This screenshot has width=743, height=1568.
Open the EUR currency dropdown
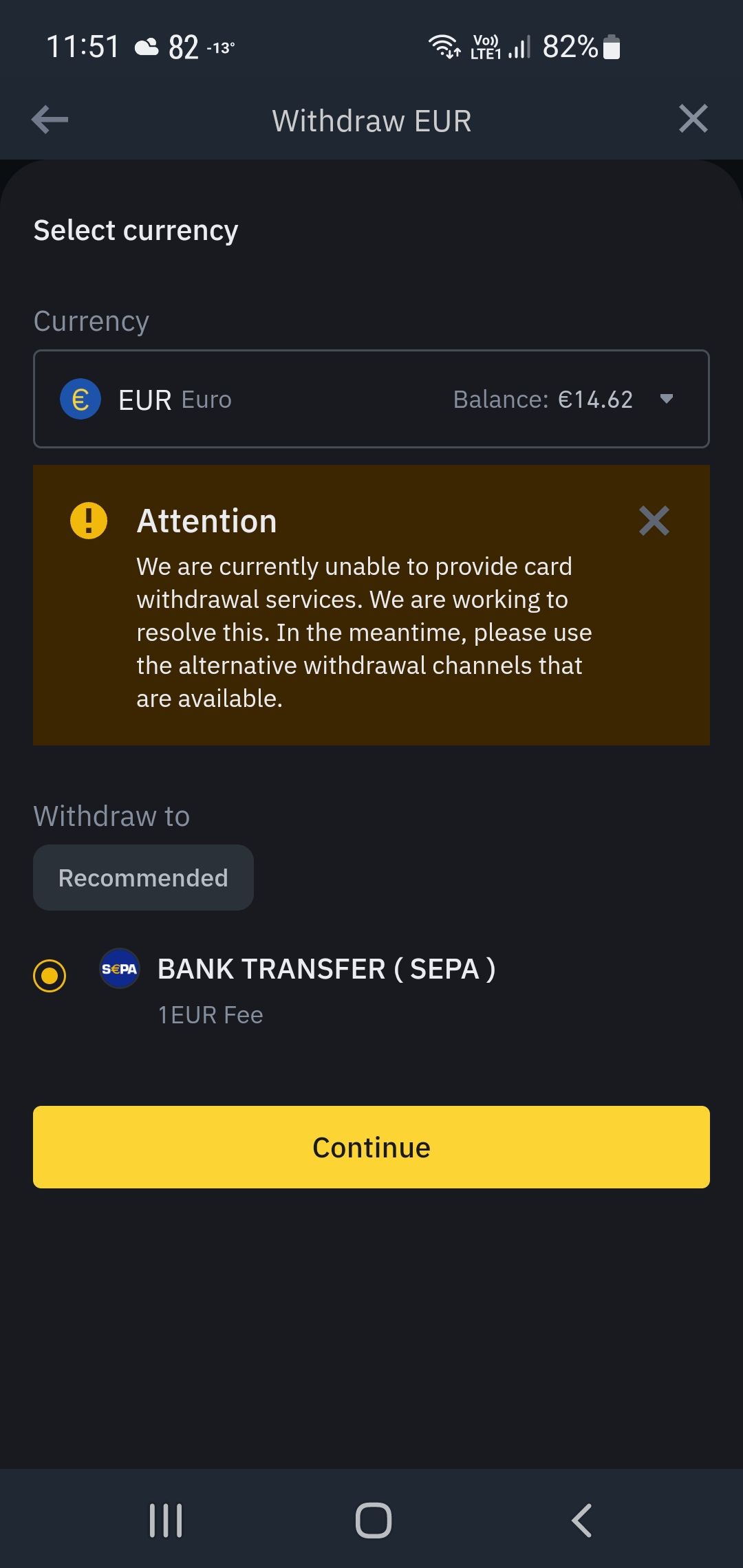coord(371,399)
